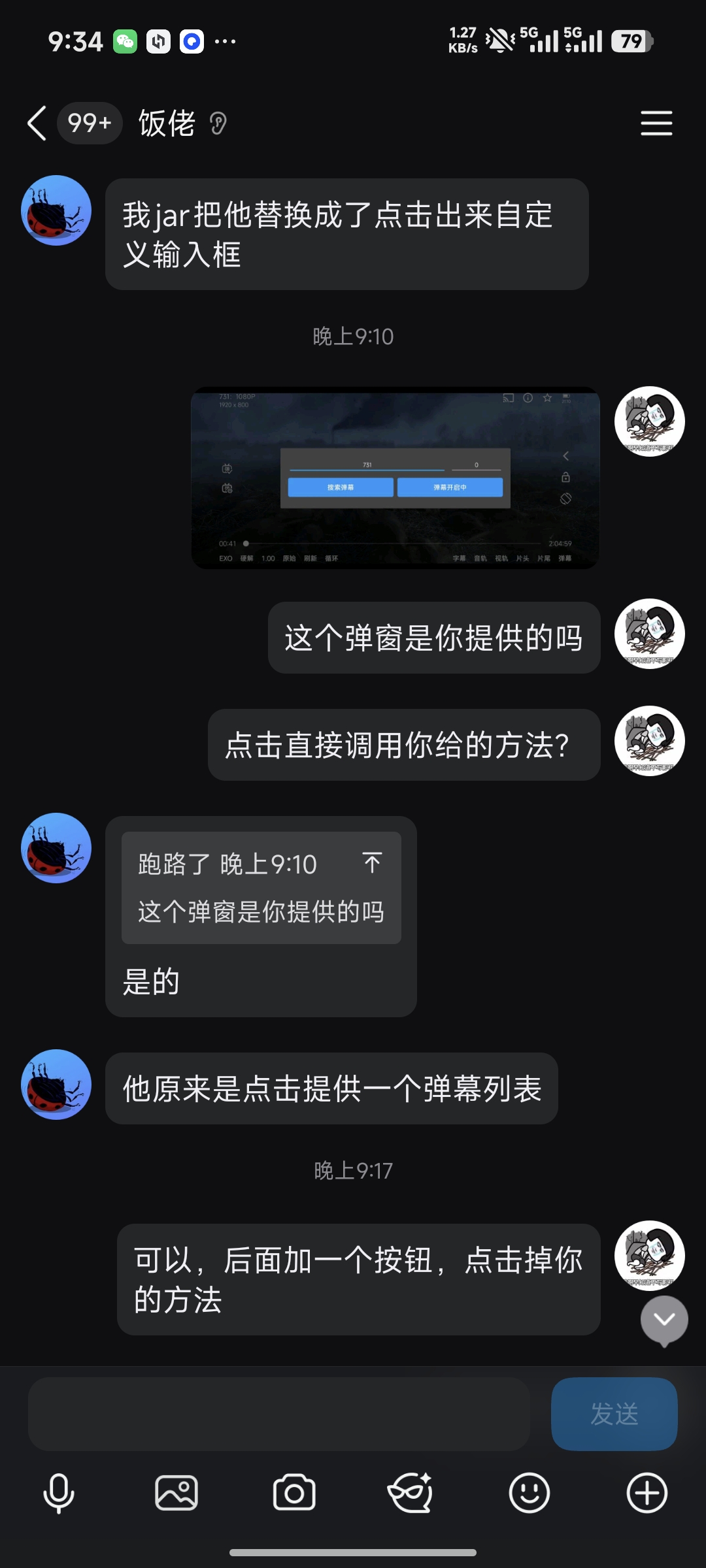Tap the microphone voice input icon

[x=59, y=1492]
